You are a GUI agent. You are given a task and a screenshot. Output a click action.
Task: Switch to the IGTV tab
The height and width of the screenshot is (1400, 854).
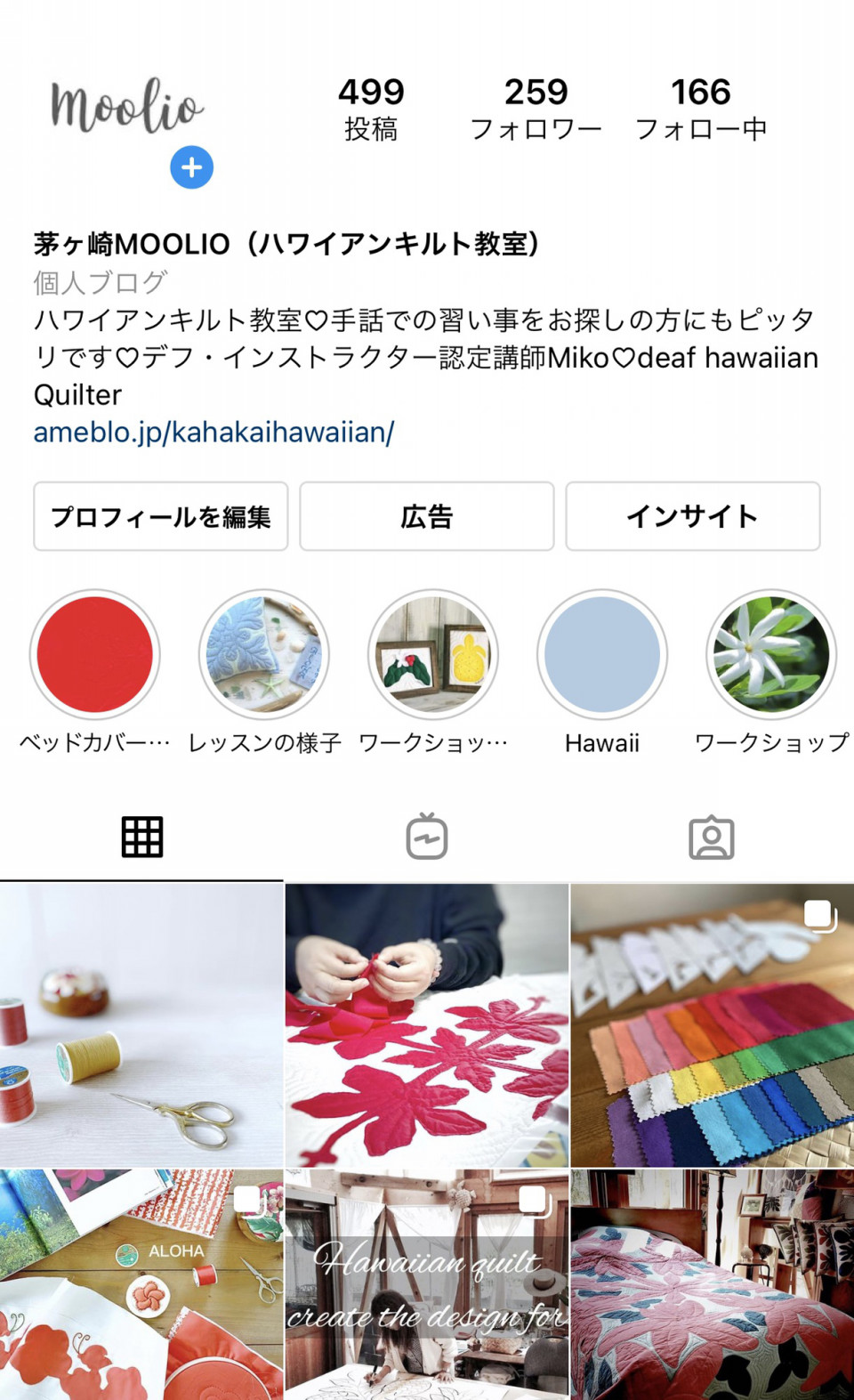pos(427,837)
